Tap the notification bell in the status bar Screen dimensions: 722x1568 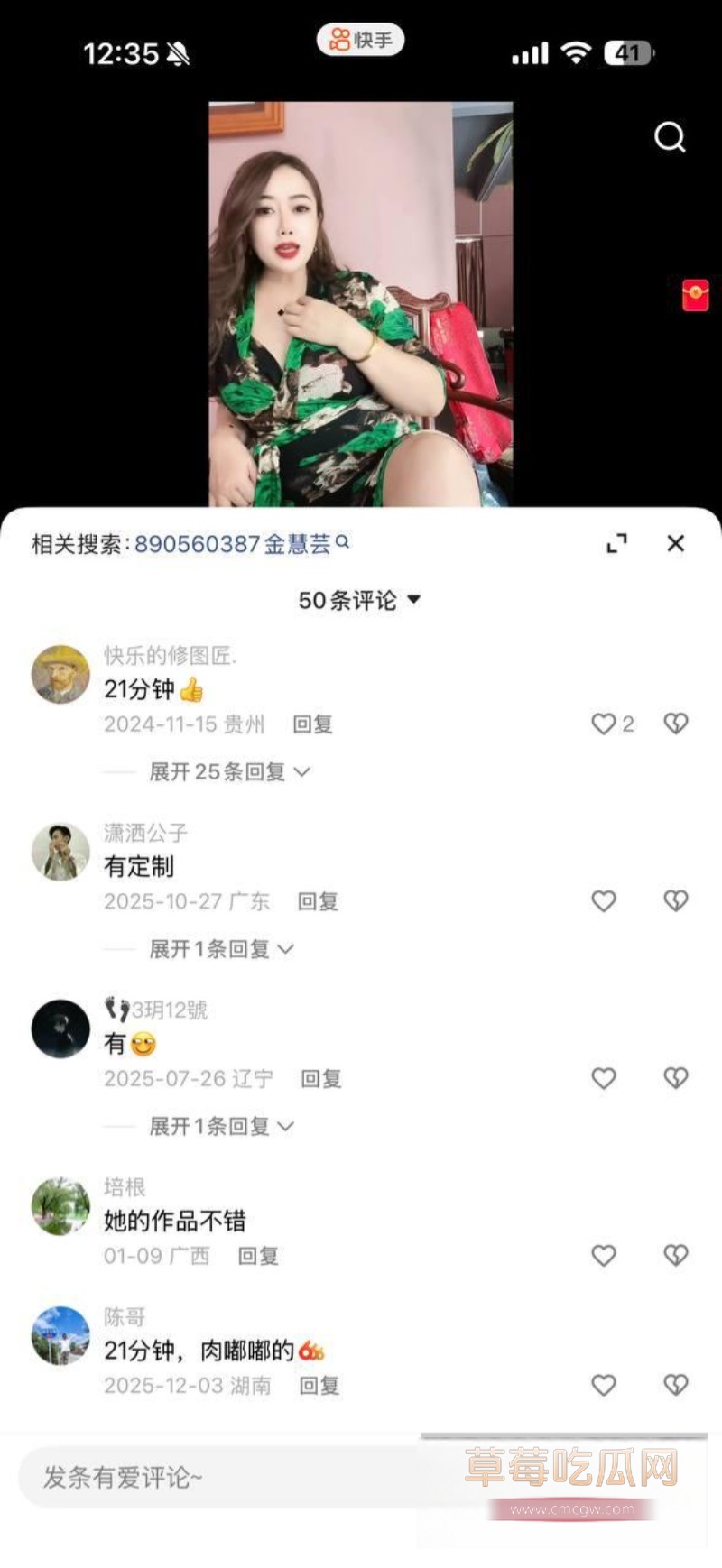tap(177, 52)
